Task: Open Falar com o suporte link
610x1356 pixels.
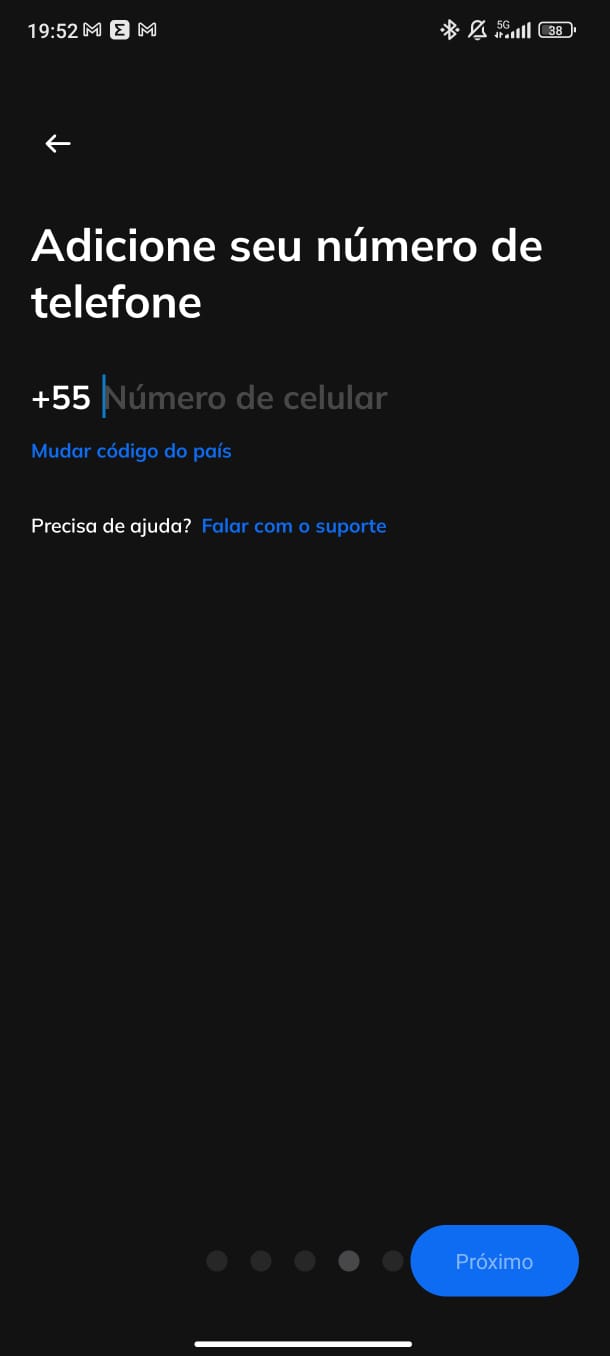Action: [294, 526]
